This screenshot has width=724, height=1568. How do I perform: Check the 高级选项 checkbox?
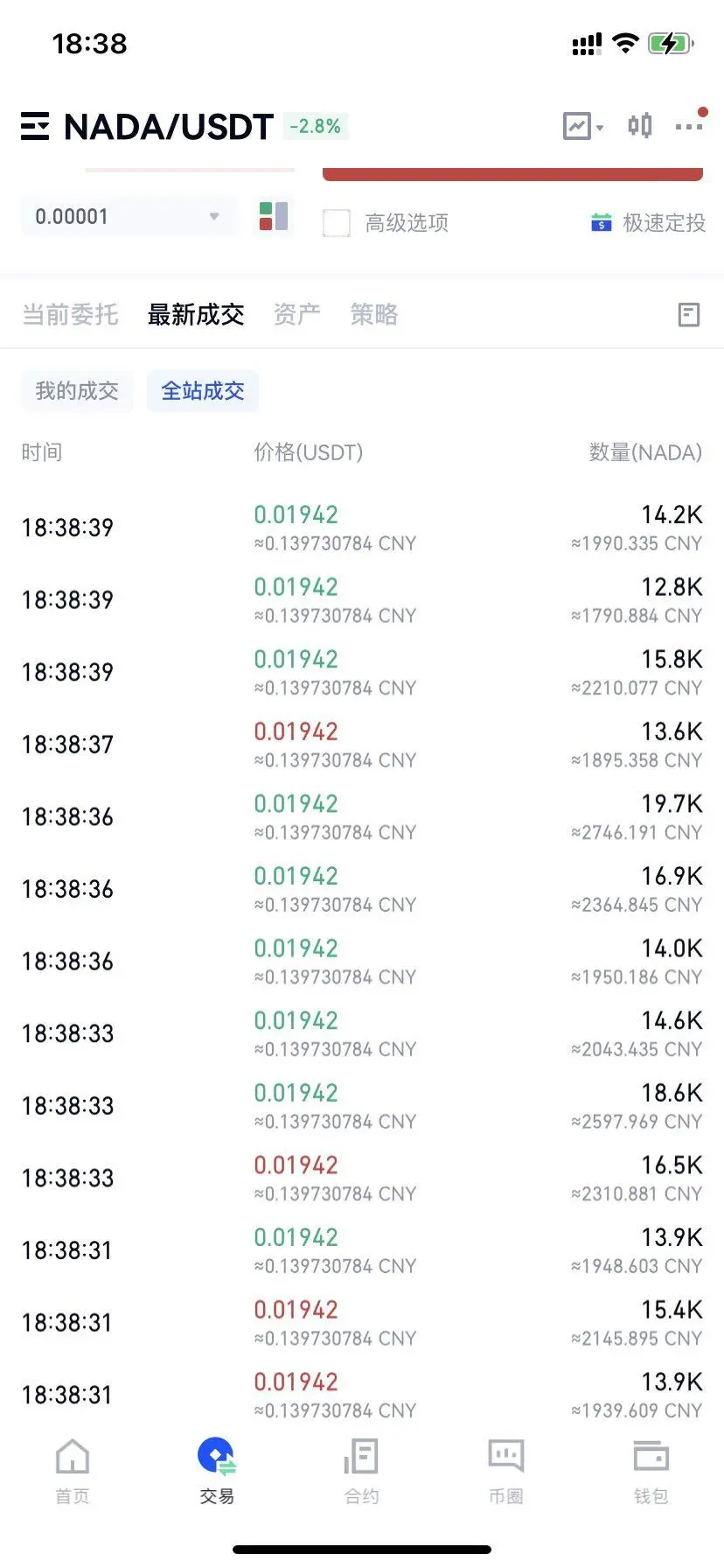click(337, 222)
